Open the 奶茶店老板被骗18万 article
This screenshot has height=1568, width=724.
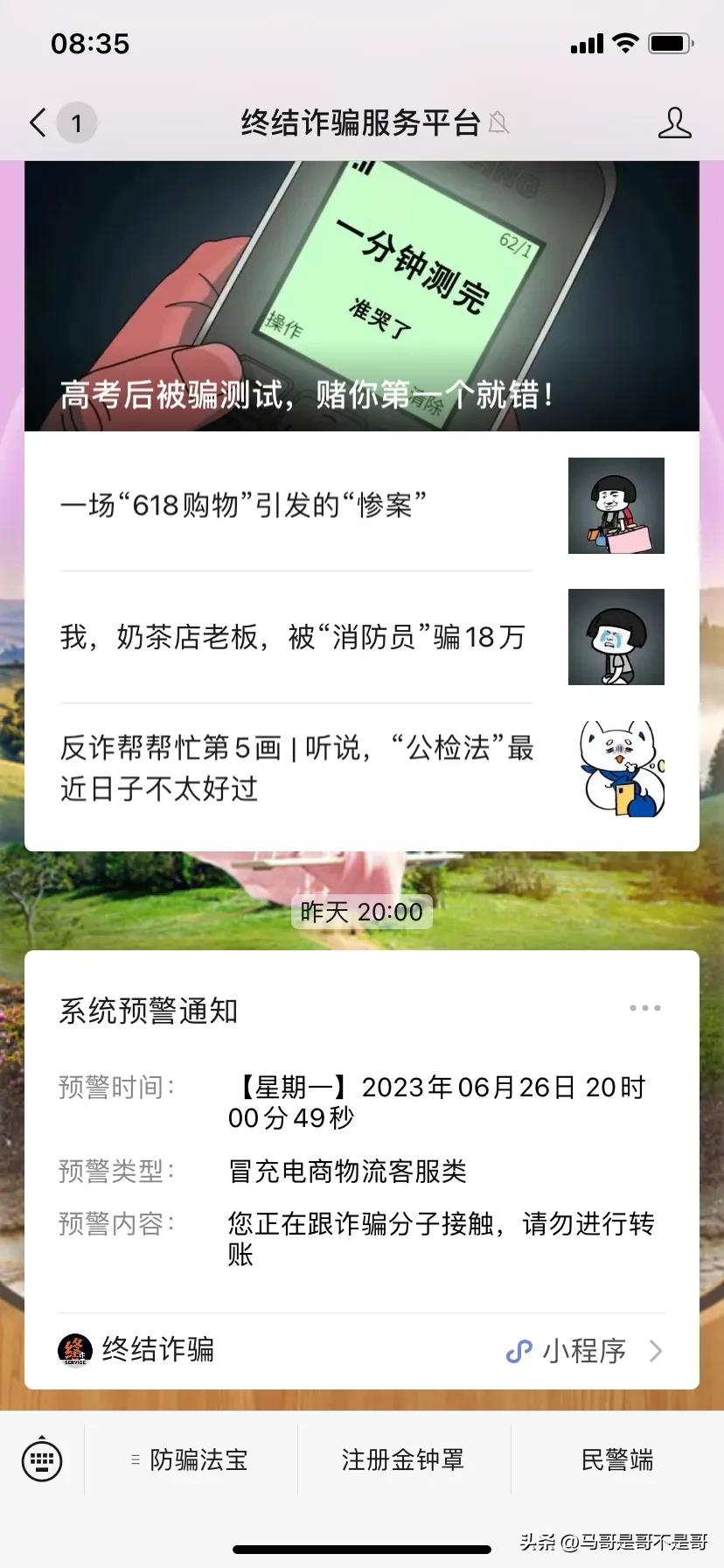tap(297, 637)
